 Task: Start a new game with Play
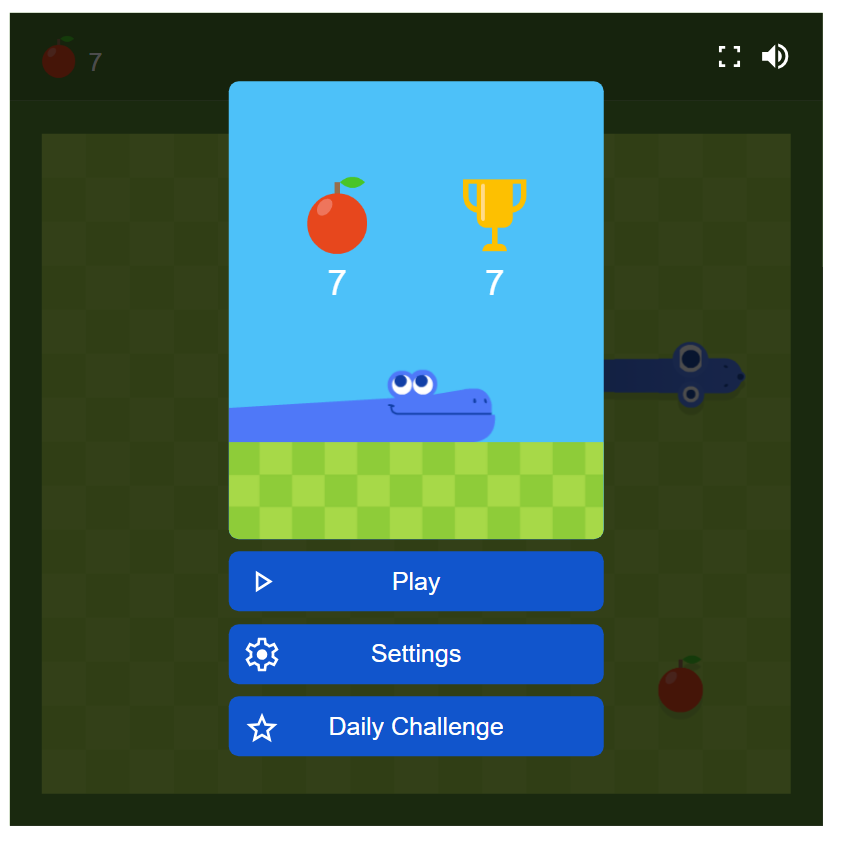[x=416, y=581]
